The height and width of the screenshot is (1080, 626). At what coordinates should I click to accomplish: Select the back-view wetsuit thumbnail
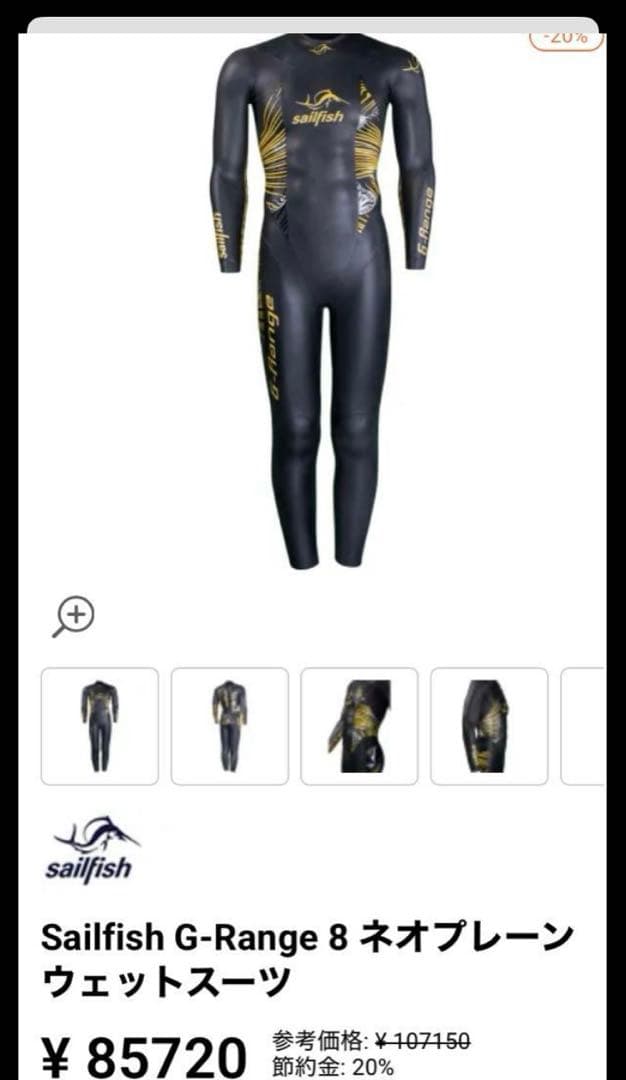(229, 726)
